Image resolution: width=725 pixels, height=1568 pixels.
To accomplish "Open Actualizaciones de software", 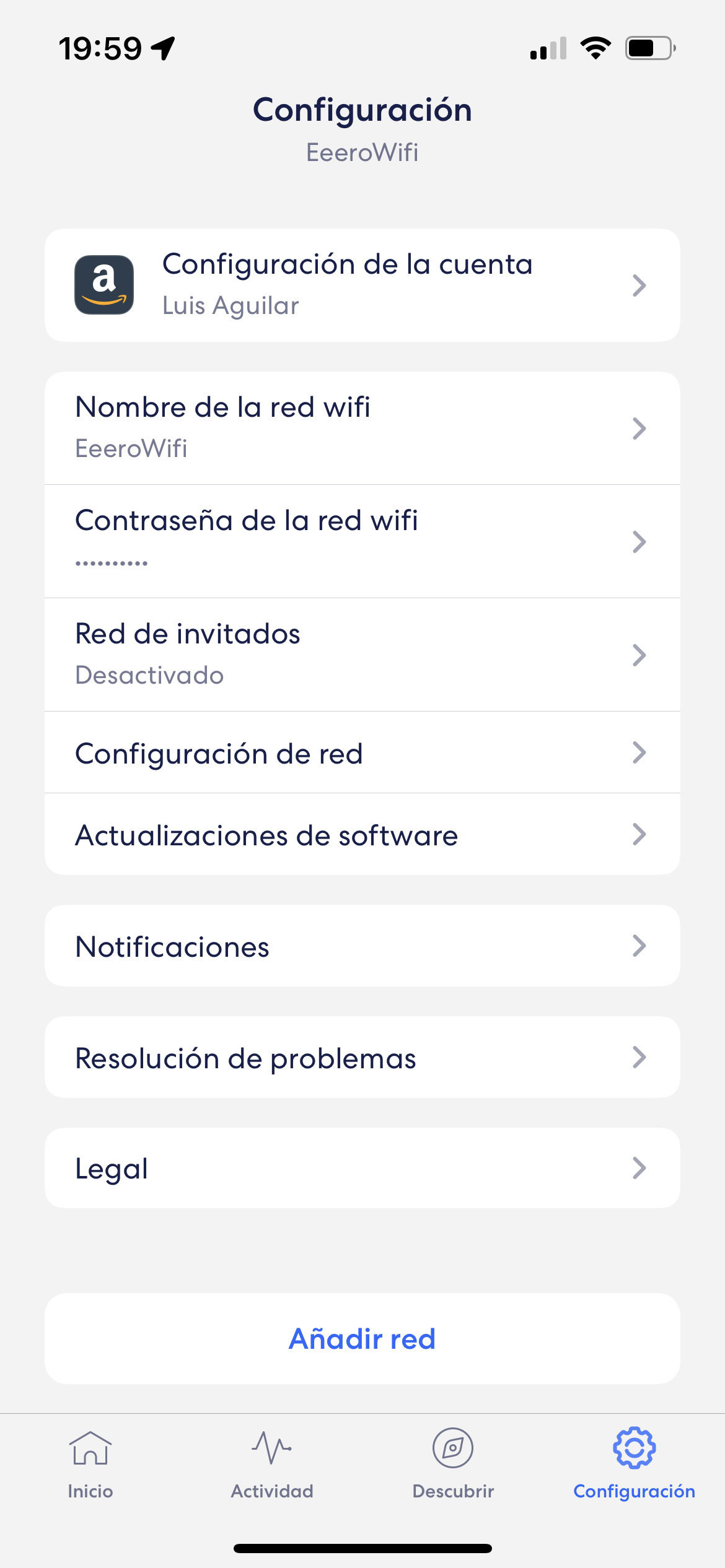I will (362, 834).
